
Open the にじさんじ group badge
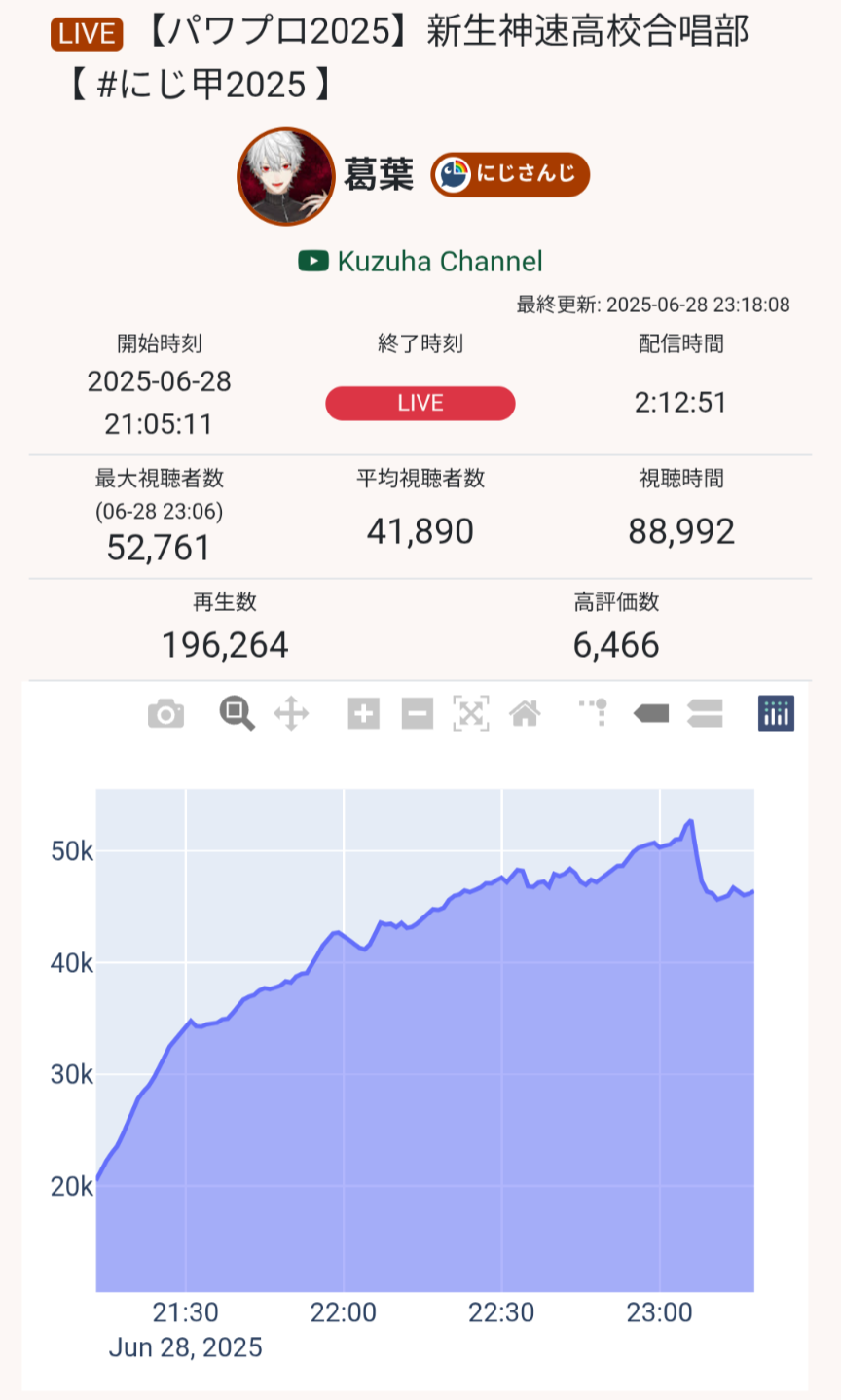510,174
